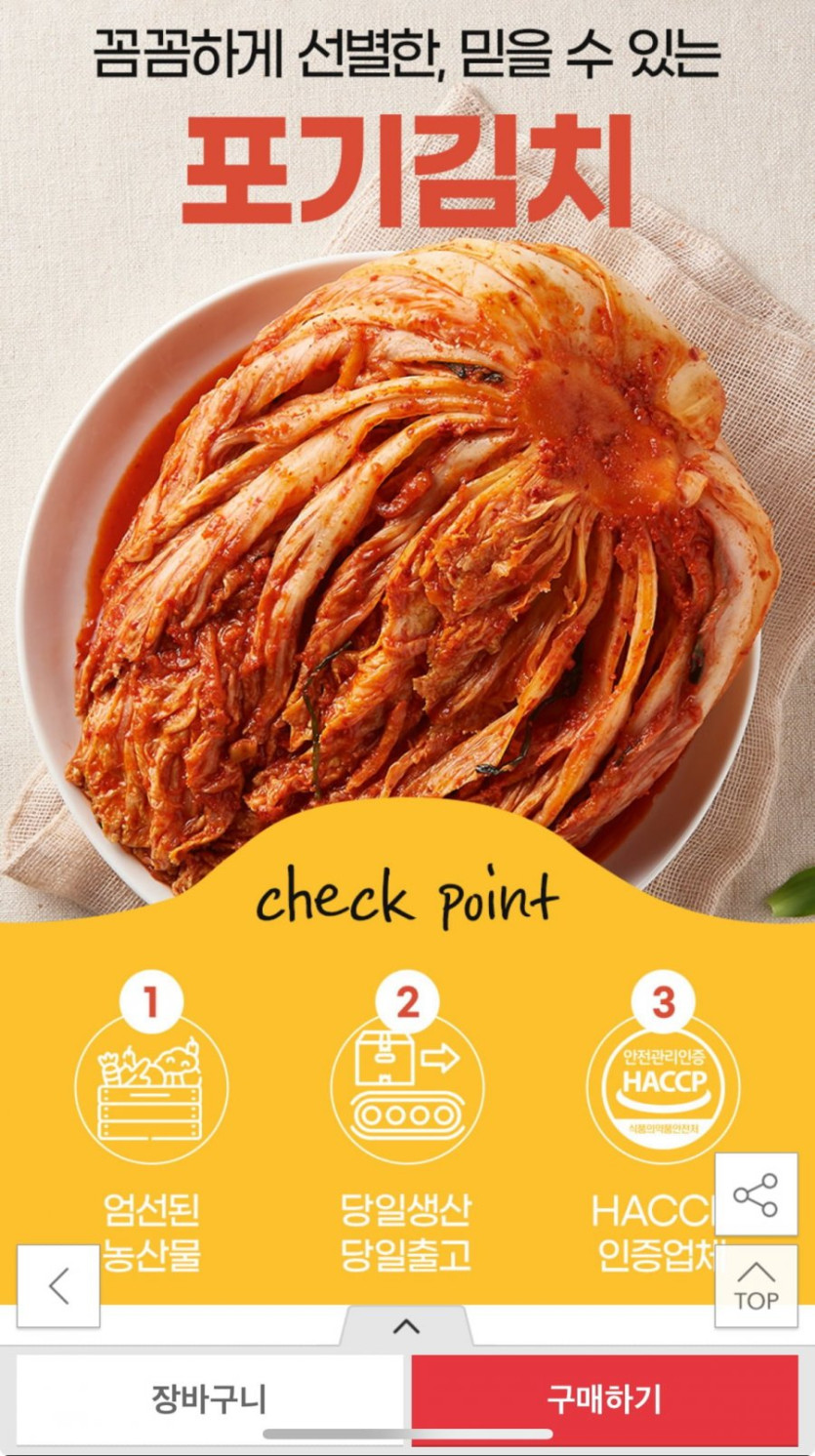Add item to cart with 장바구니
This screenshot has width=815, height=1456.
(x=209, y=1398)
